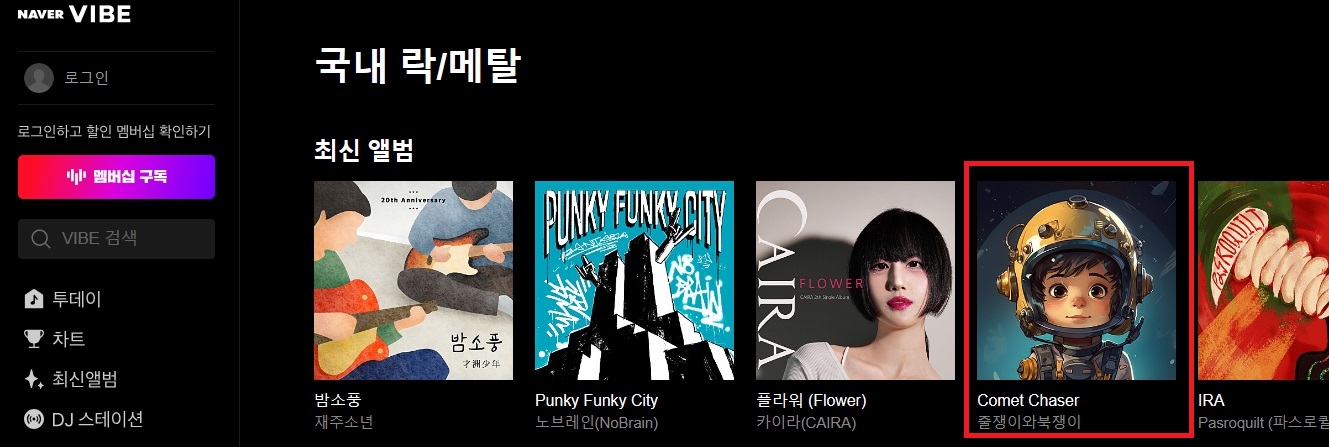Open the Comet Chaser album
Image resolution: width=1329 pixels, height=447 pixels.
(x=1076, y=280)
